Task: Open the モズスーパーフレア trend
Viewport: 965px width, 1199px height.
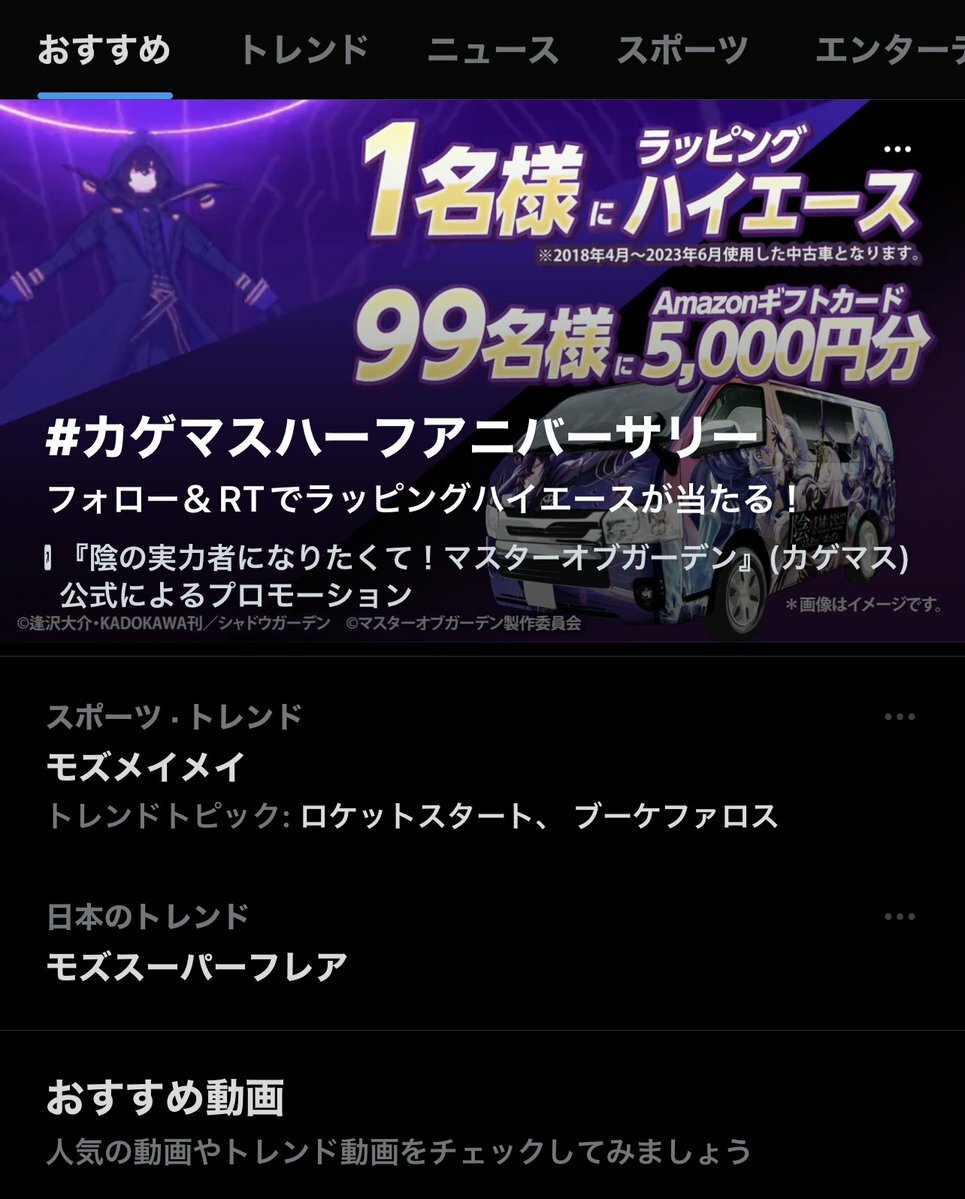Action: coord(197,967)
